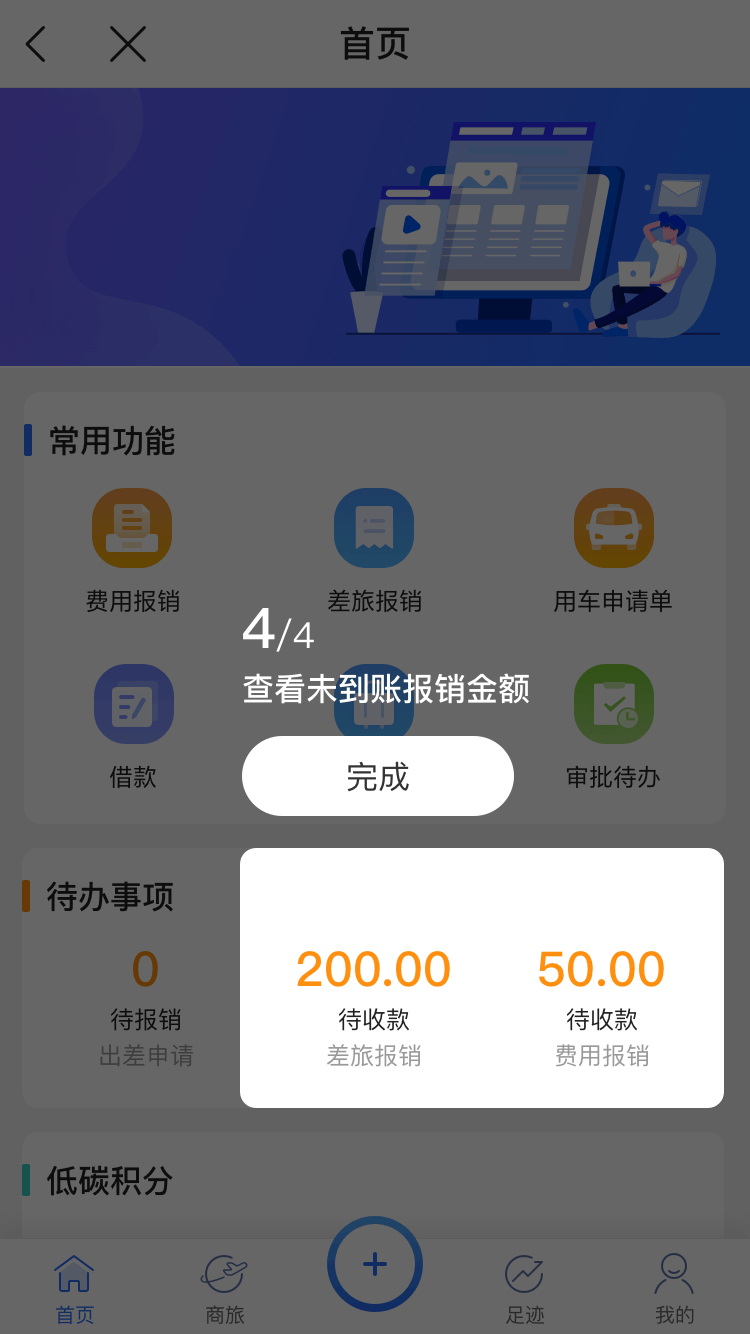Go back using the top-left arrow

coord(36,44)
